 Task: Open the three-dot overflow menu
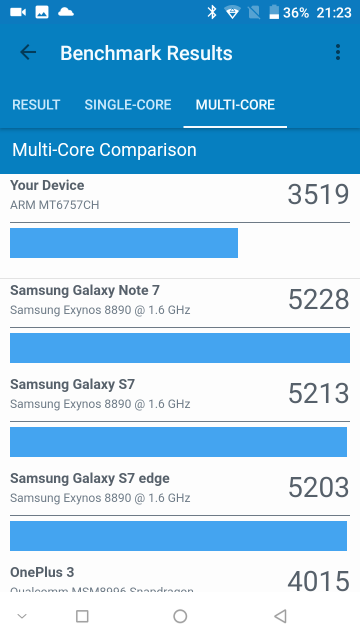point(338,53)
